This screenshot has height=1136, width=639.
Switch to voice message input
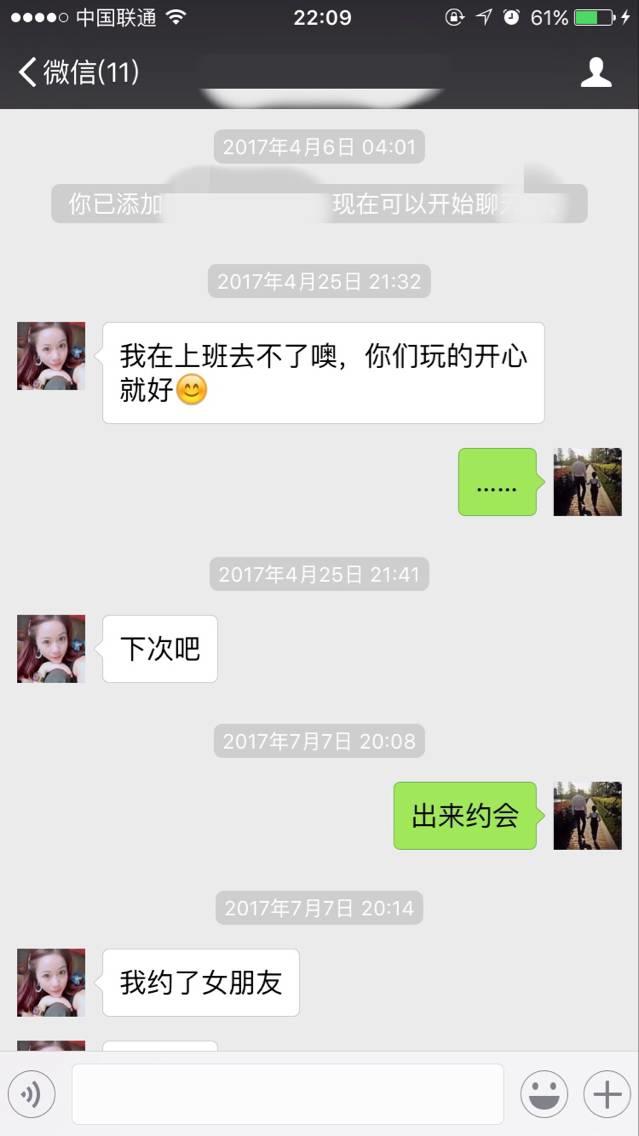pyautogui.click(x=30, y=1095)
